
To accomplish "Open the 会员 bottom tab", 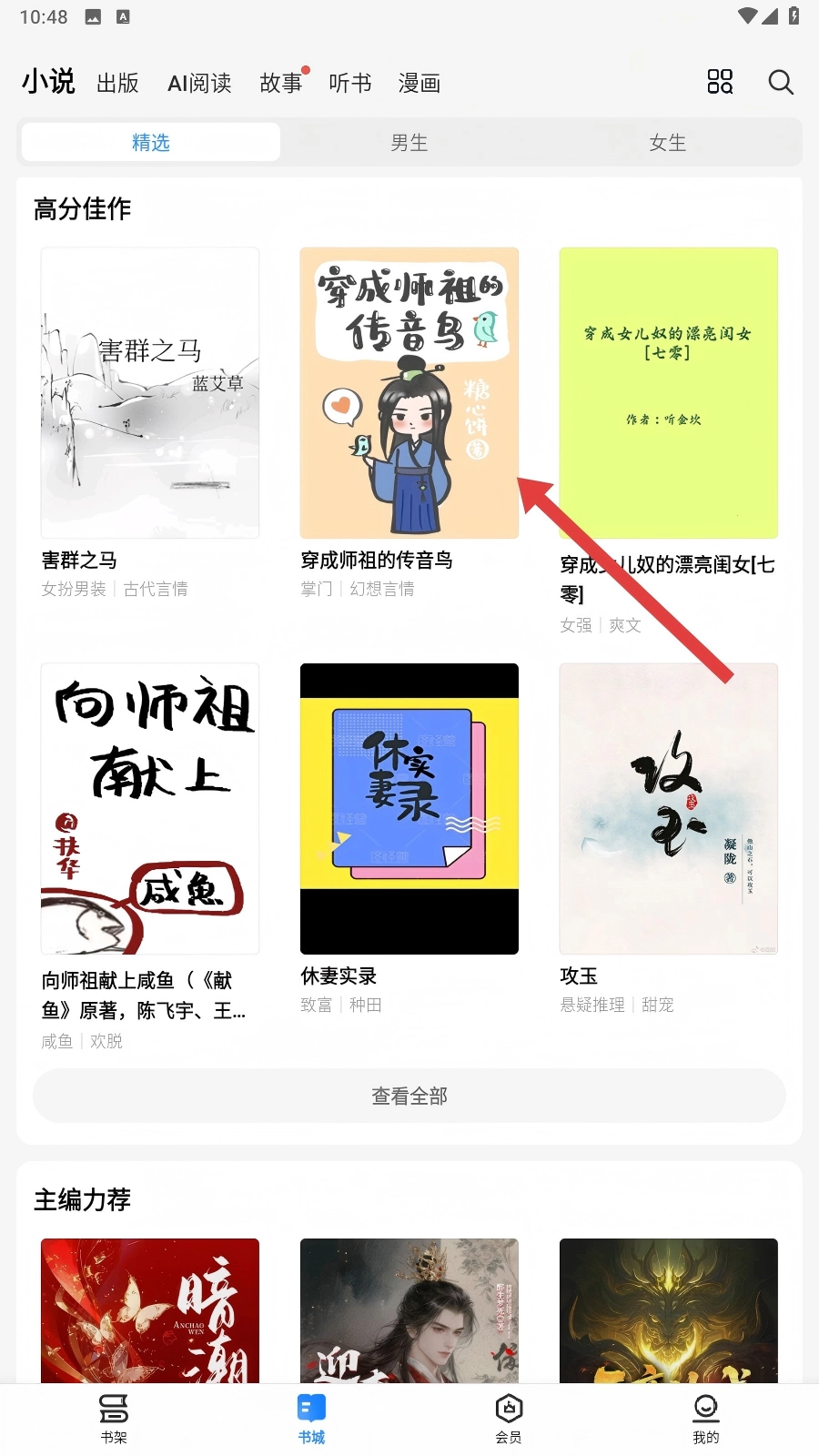I will [x=509, y=1418].
